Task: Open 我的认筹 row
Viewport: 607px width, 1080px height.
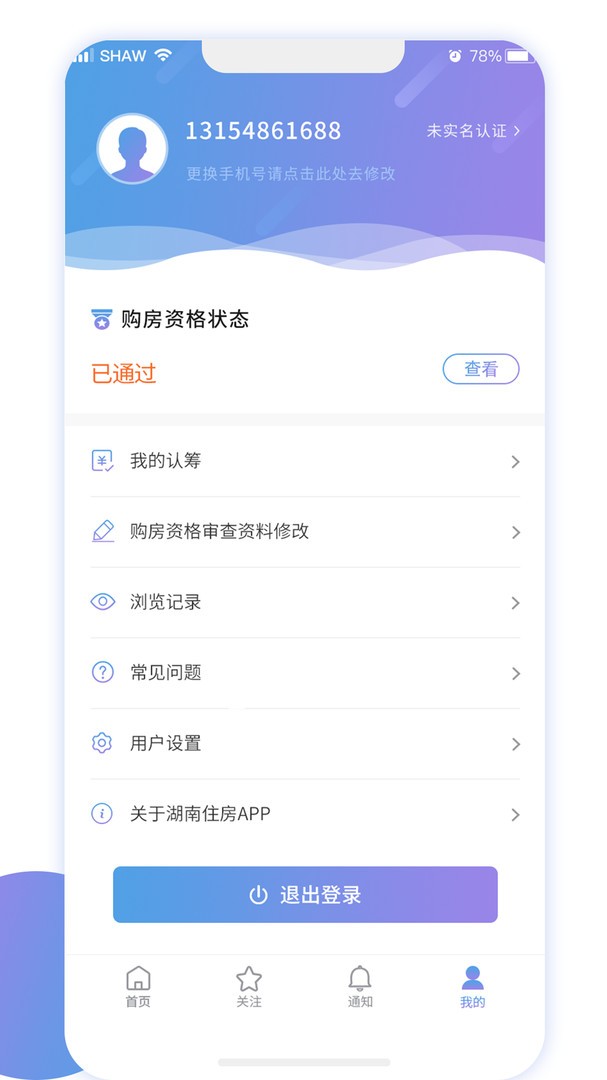Action: 305,461
